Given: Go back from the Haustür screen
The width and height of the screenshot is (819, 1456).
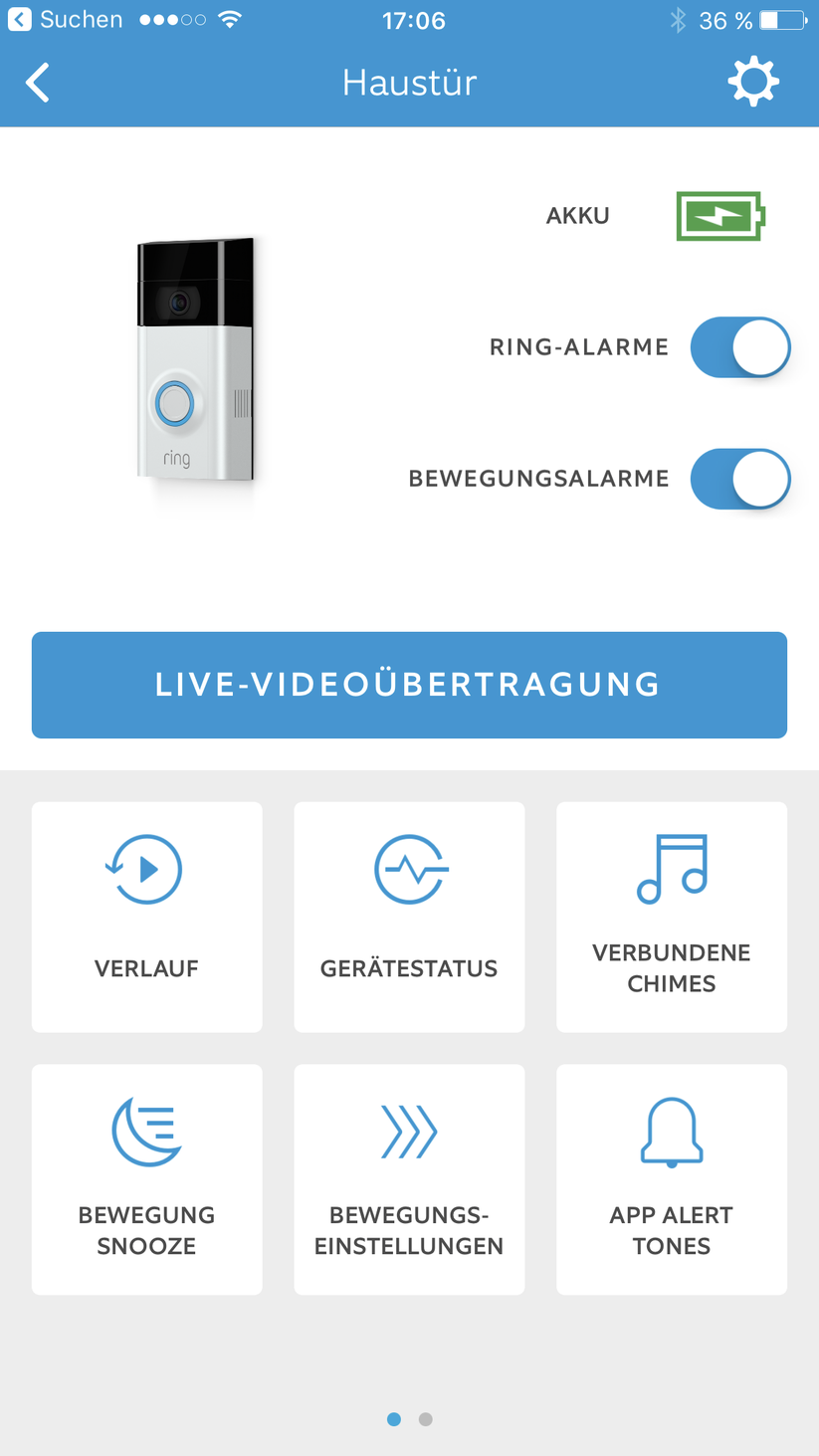Looking at the screenshot, I should (x=38, y=83).
